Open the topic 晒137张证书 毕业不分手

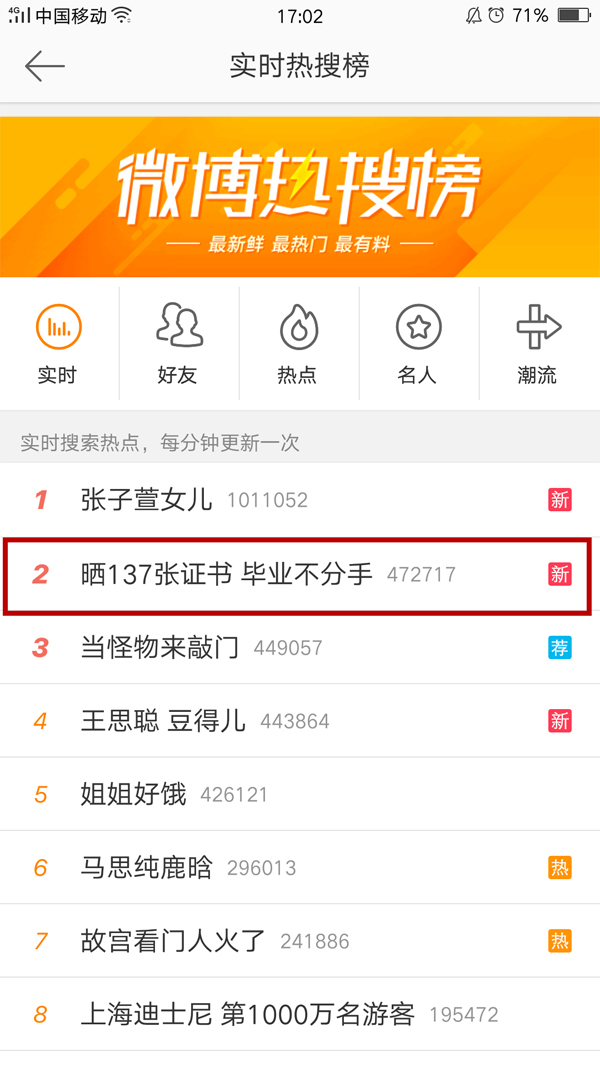300,574
